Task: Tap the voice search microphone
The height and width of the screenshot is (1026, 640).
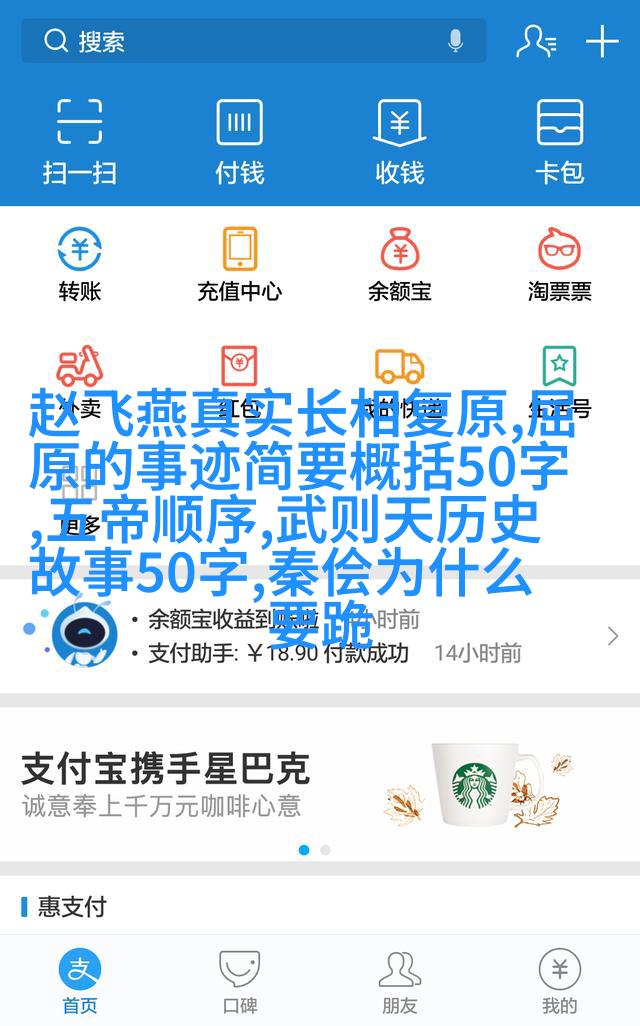Action: coord(456,41)
